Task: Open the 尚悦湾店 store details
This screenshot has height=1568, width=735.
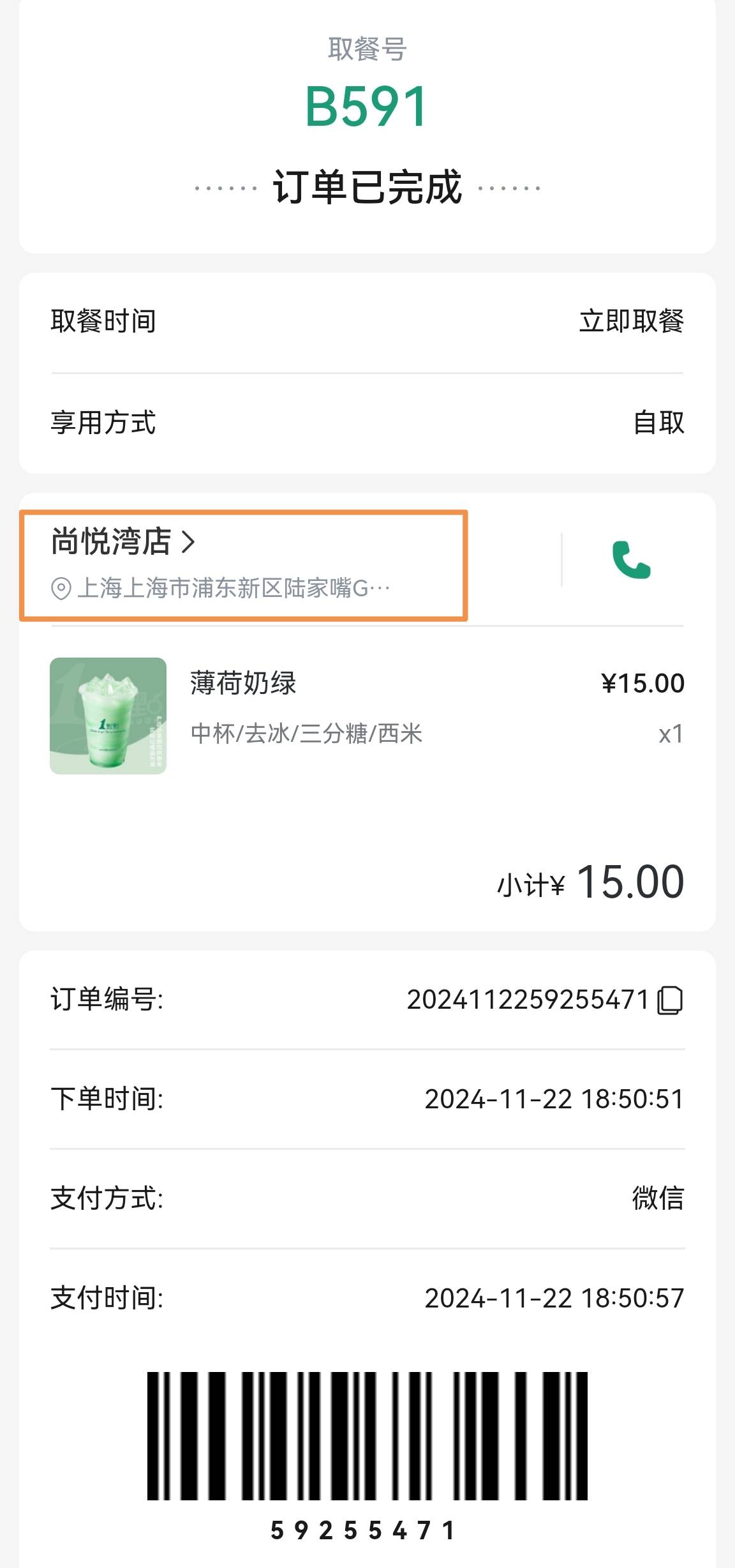Action: [123, 541]
